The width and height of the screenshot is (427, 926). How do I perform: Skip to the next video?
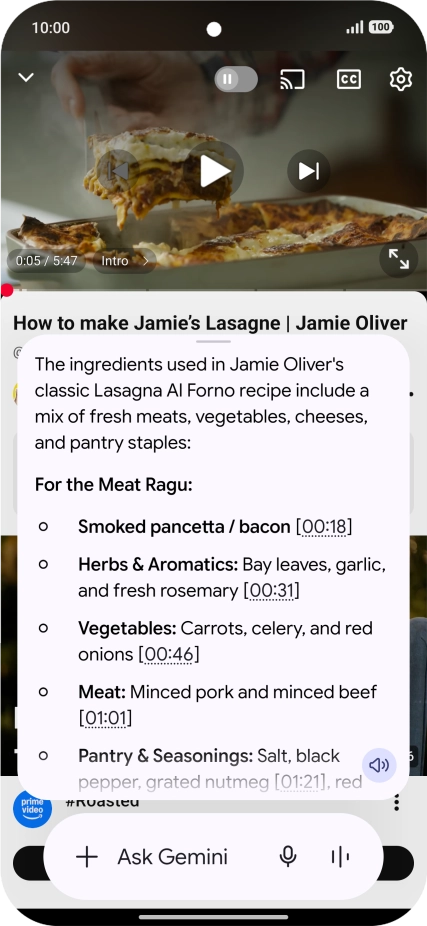click(308, 171)
